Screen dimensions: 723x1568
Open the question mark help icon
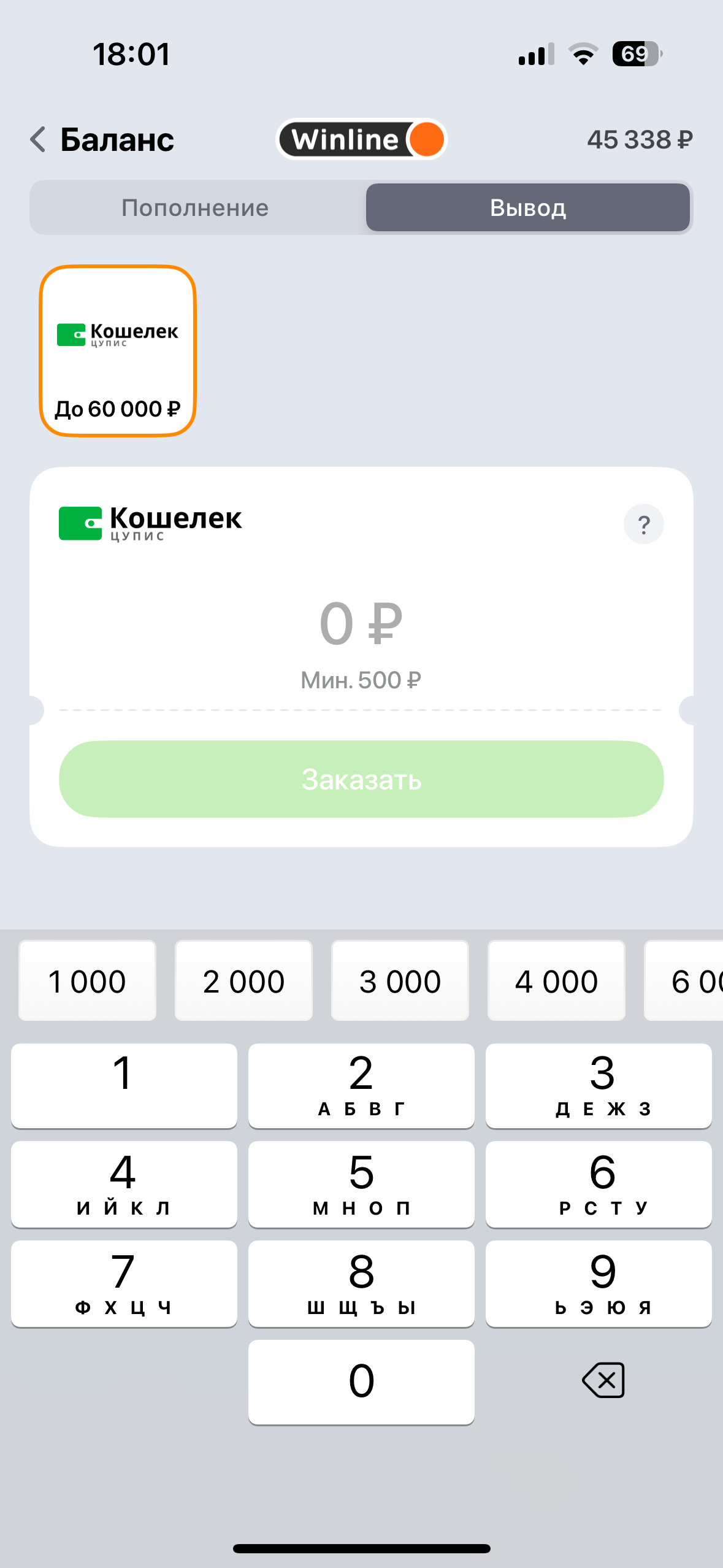tap(643, 525)
